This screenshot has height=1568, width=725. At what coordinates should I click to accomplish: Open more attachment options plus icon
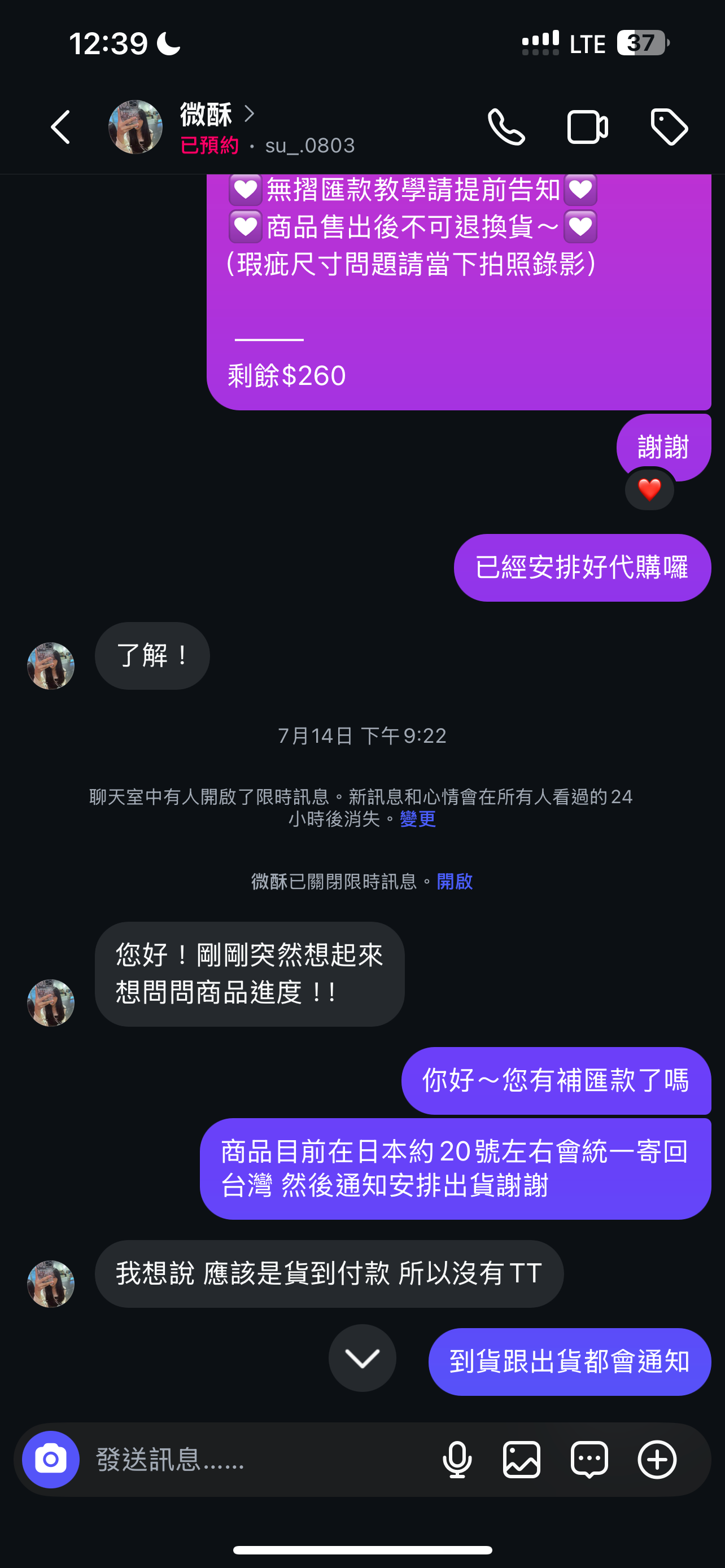coord(657,1460)
